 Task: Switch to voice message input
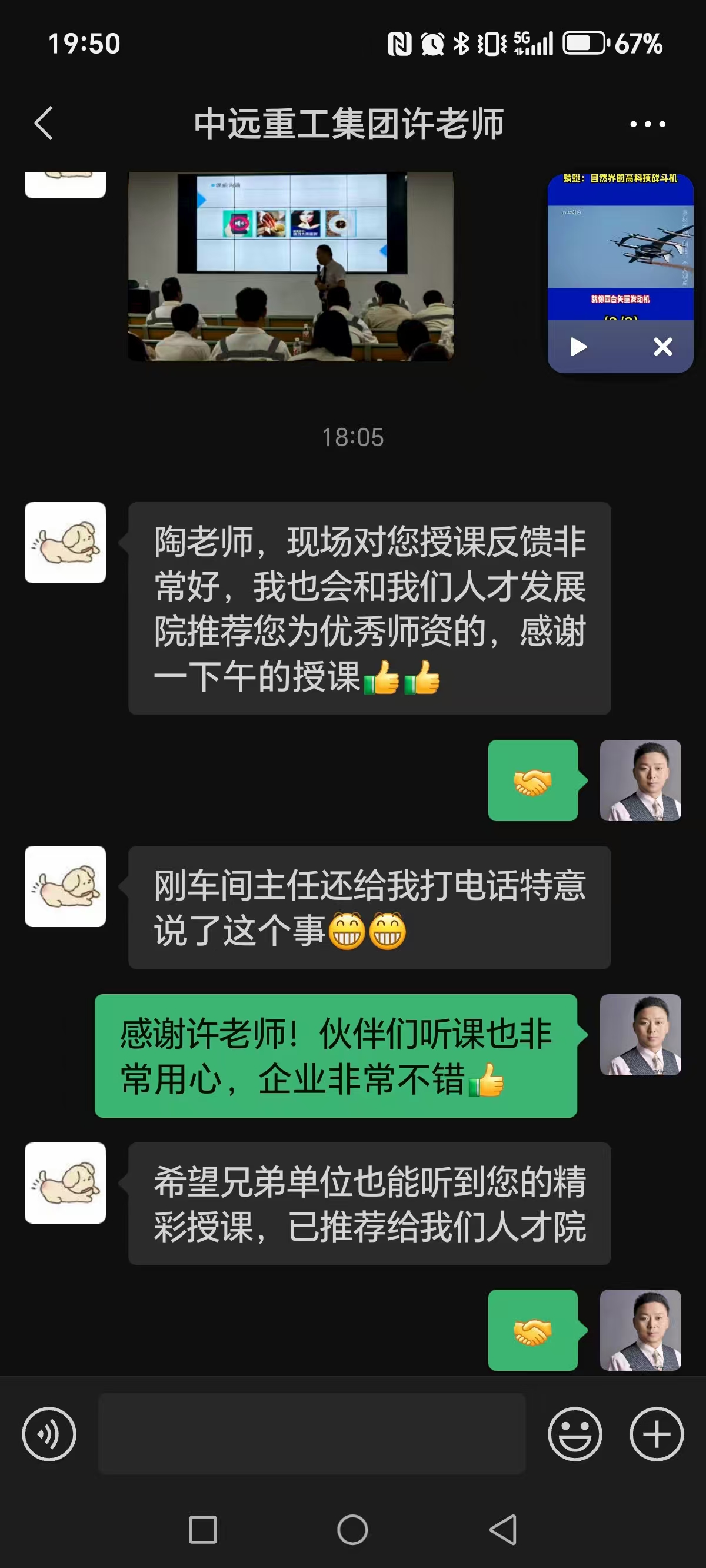coord(49,1433)
